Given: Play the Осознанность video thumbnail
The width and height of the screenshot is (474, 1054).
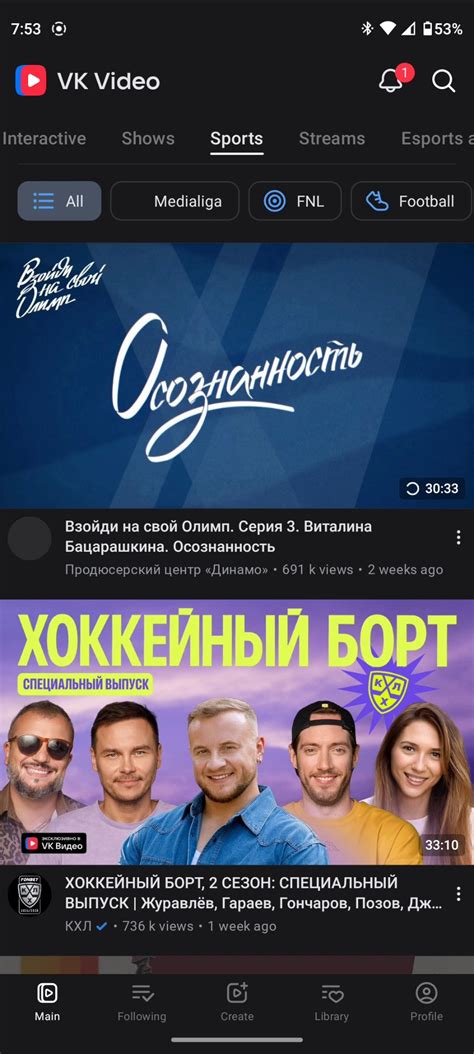Looking at the screenshot, I should (x=237, y=376).
